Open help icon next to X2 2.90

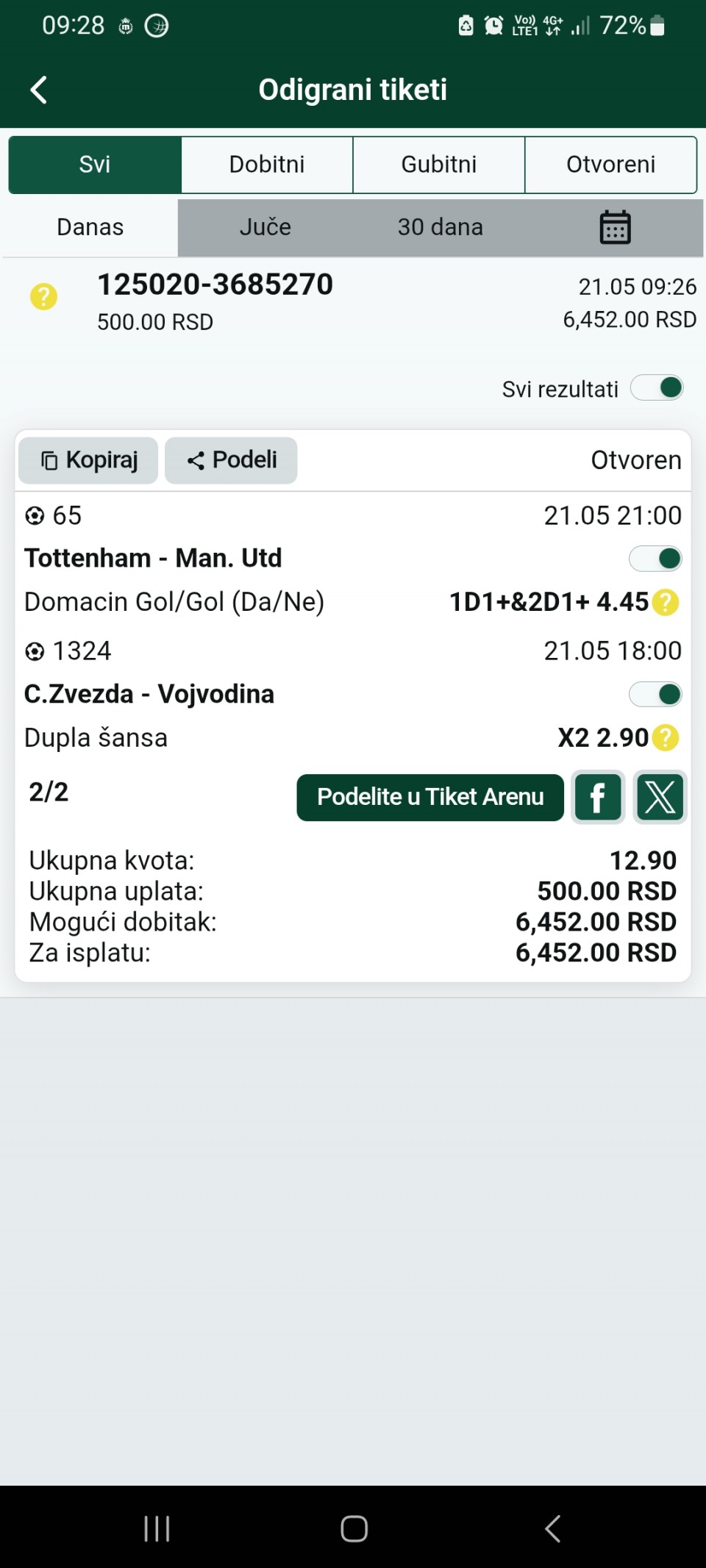(x=666, y=738)
